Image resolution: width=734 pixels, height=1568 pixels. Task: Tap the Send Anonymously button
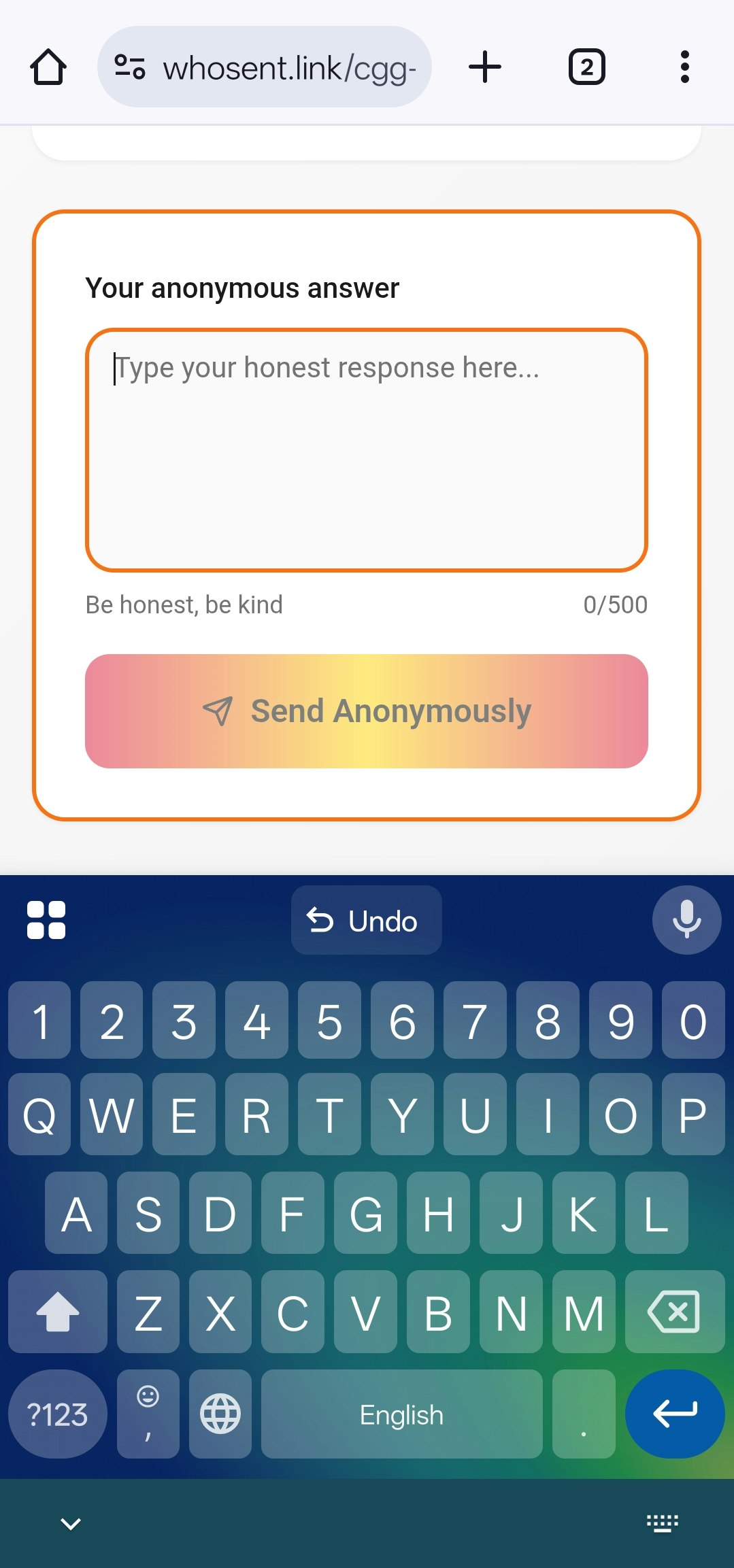point(366,711)
